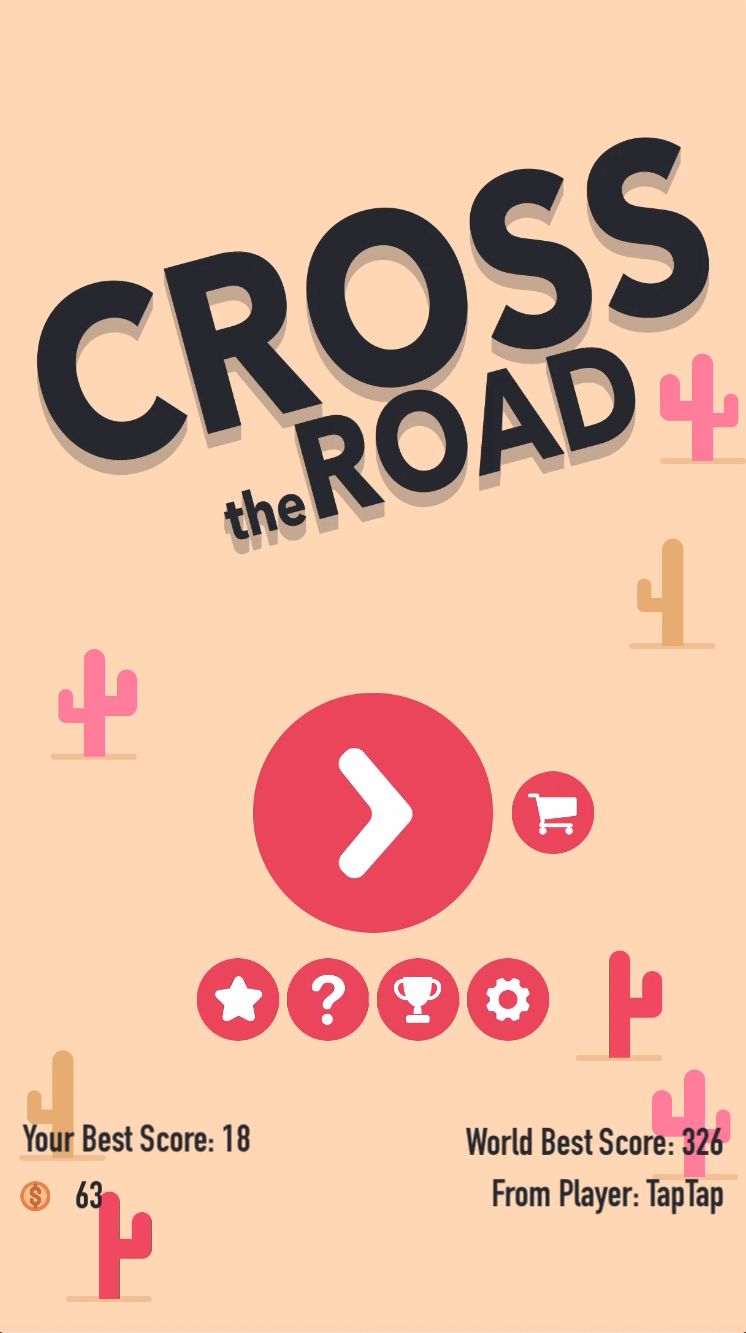
Task: View the trophy leaderboard
Action: click(418, 999)
